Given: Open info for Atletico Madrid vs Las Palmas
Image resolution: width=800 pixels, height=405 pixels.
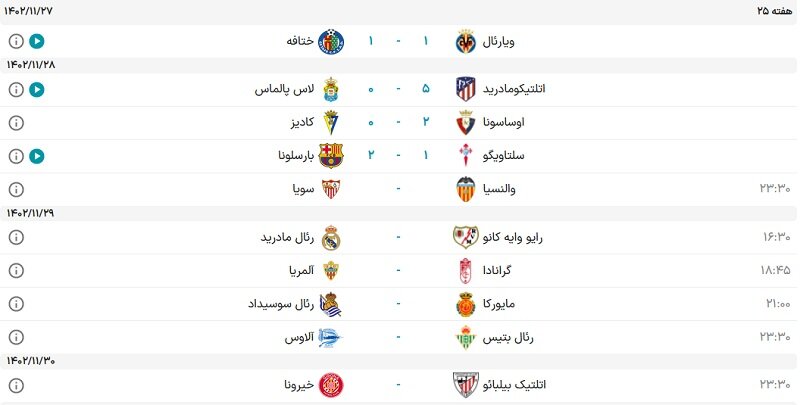Looking at the screenshot, I should click(x=16, y=89).
